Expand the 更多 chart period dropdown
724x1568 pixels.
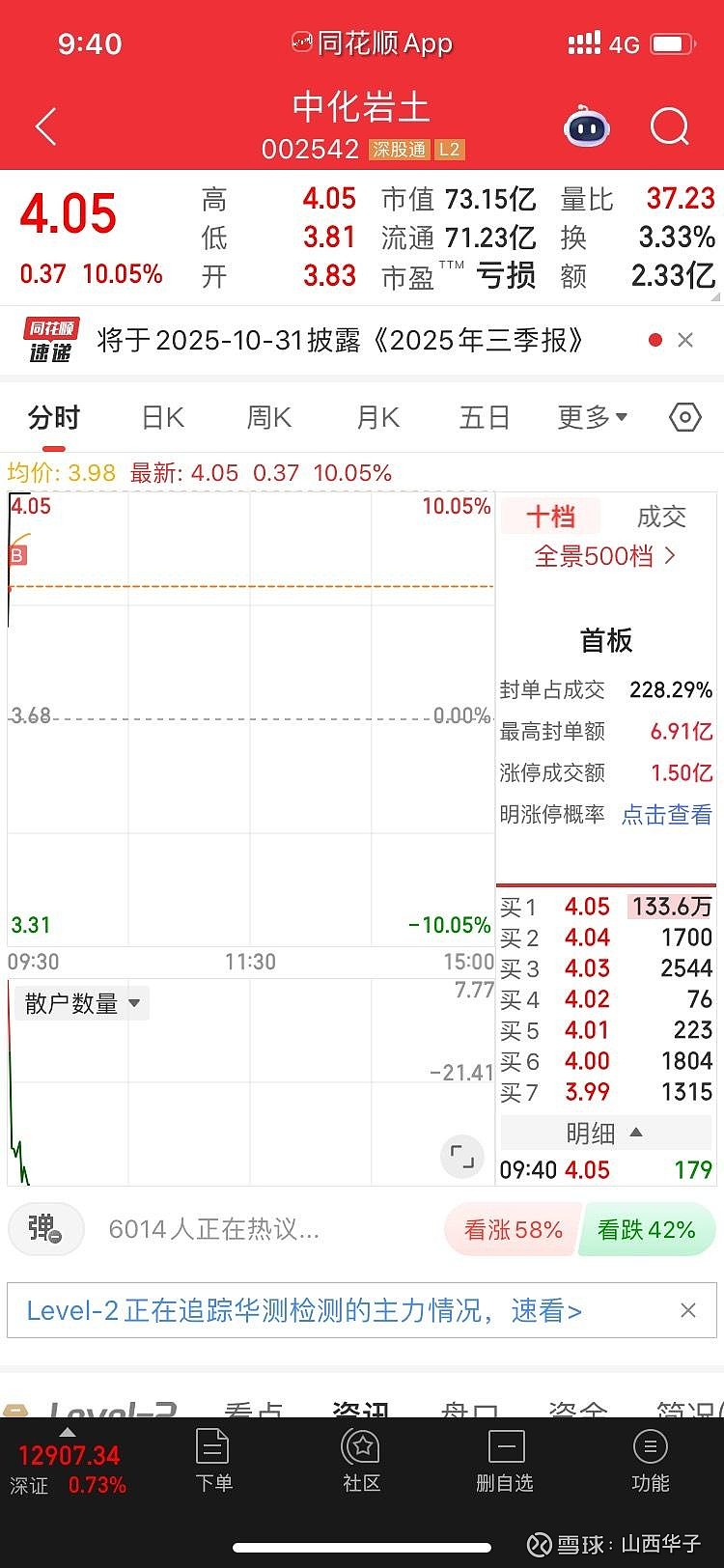592,417
